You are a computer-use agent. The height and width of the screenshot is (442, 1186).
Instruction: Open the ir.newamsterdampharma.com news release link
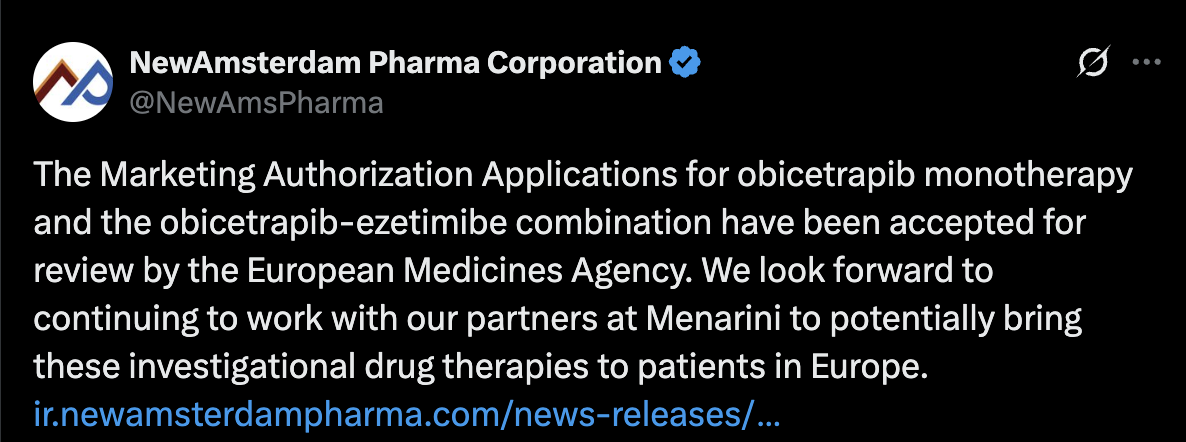(x=407, y=412)
